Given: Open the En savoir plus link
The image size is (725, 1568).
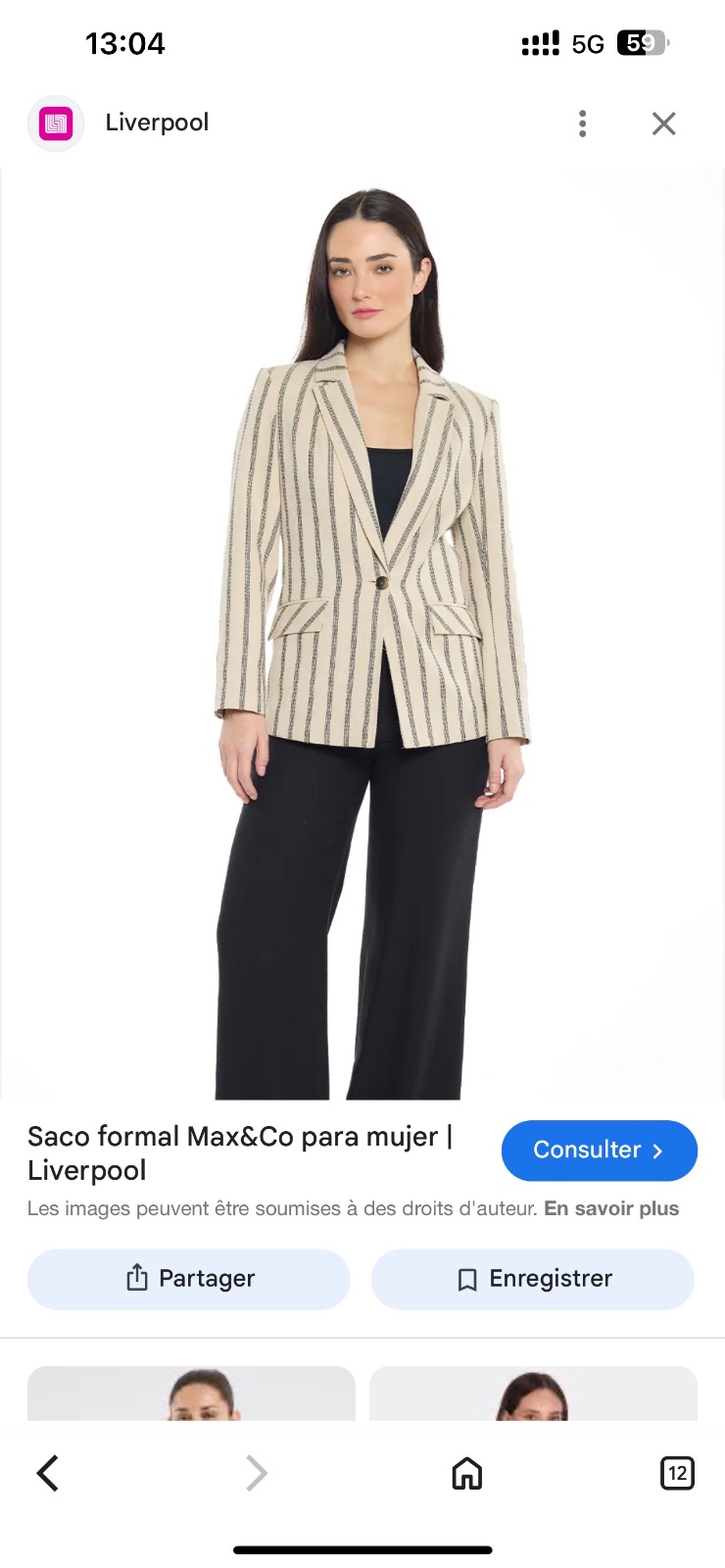Looking at the screenshot, I should coord(611,1208).
